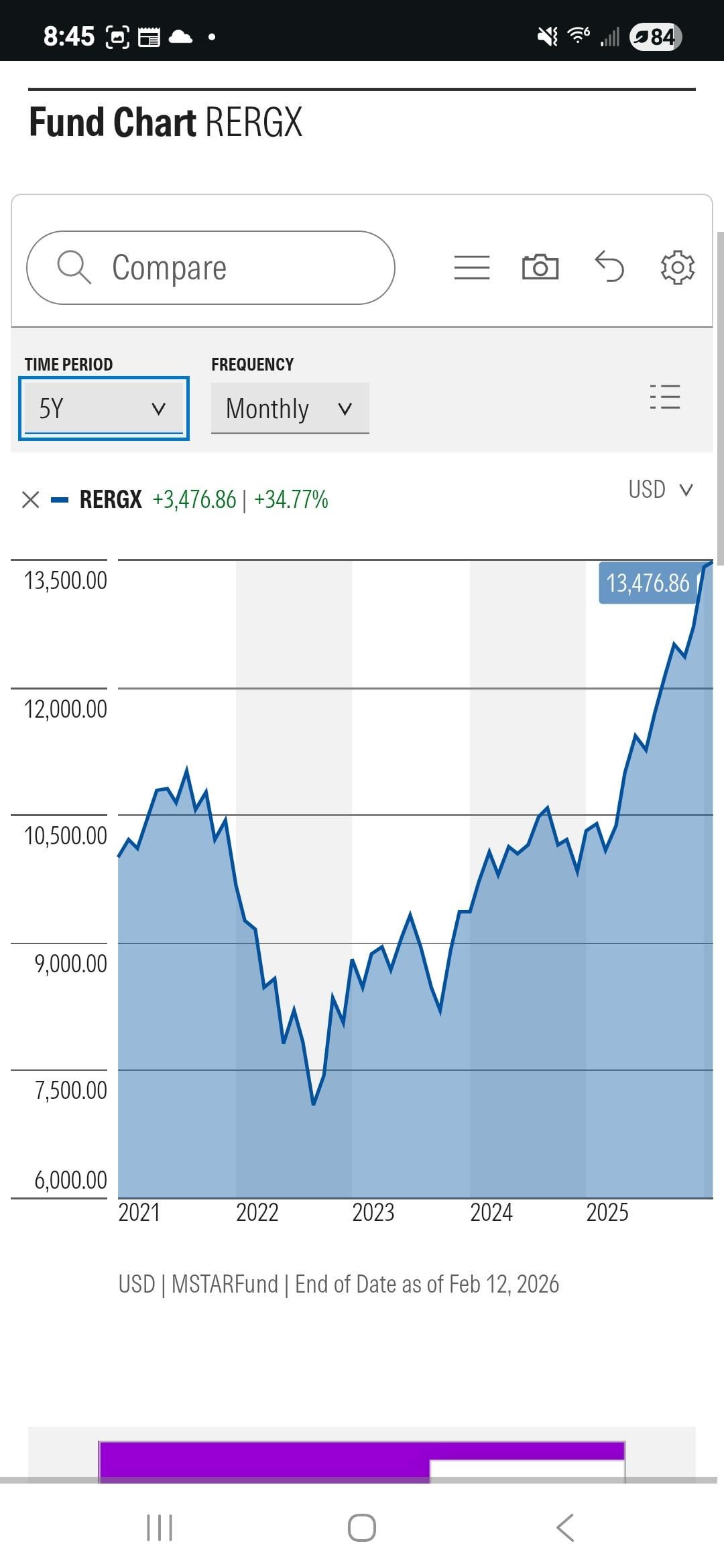The height and width of the screenshot is (1568, 724).
Task: Tap the Compare search field
Action: pyautogui.click(x=210, y=268)
